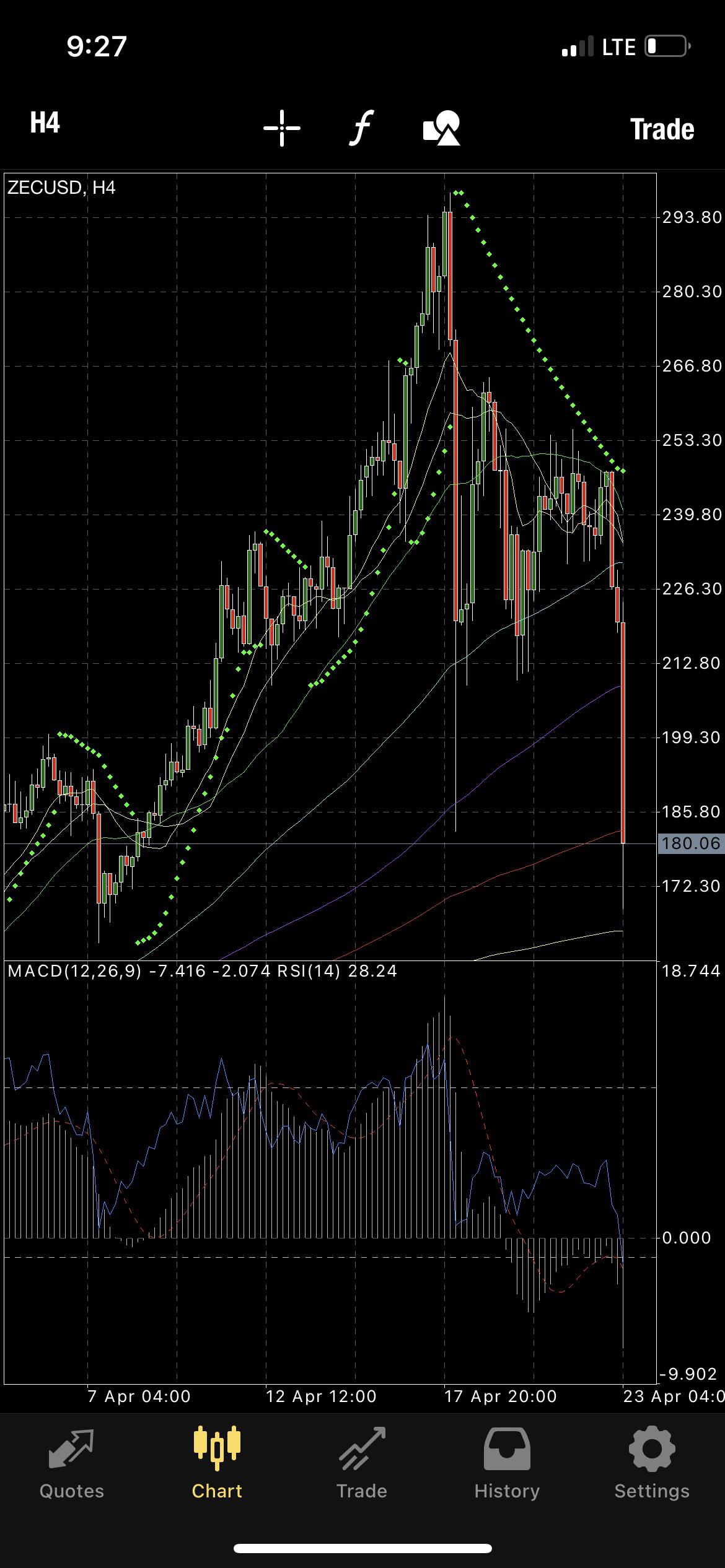Tap Trade in the top bar
This screenshot has width=725, height=1568.
662,129
